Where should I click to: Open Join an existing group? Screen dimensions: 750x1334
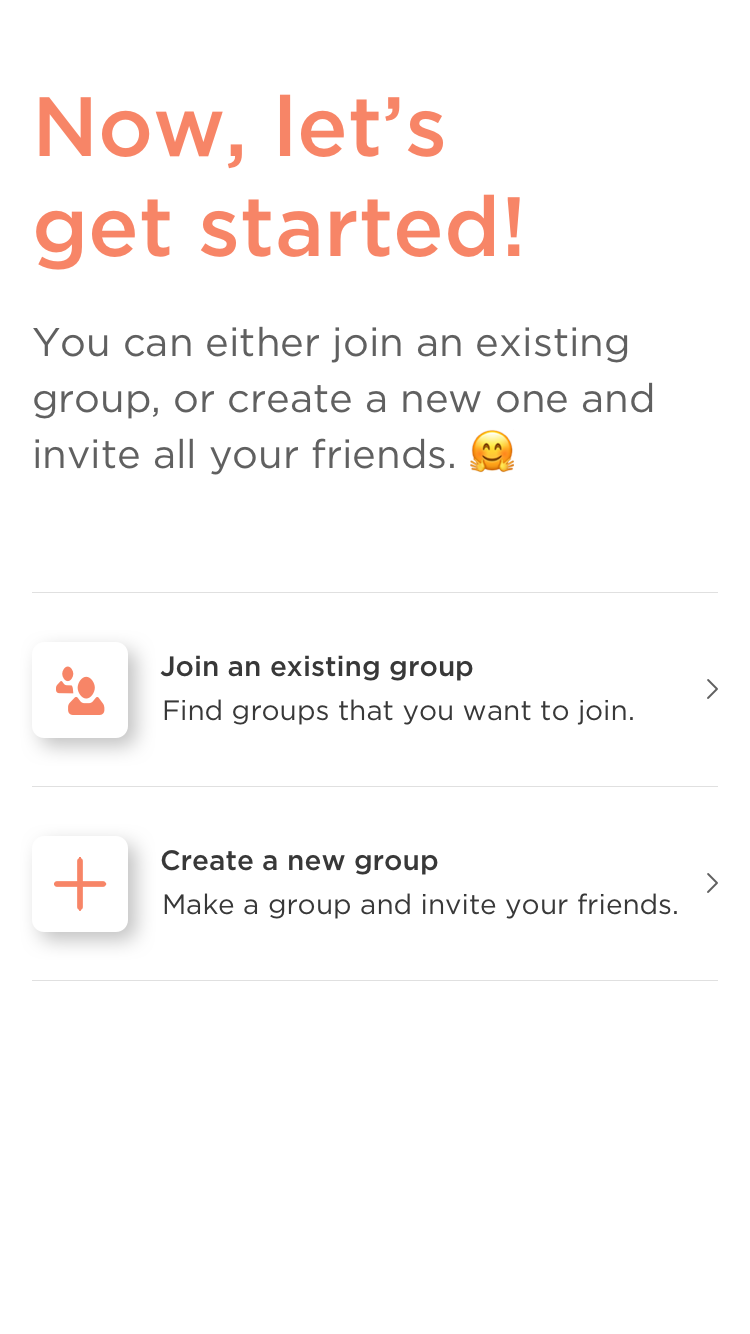point(374,689)
